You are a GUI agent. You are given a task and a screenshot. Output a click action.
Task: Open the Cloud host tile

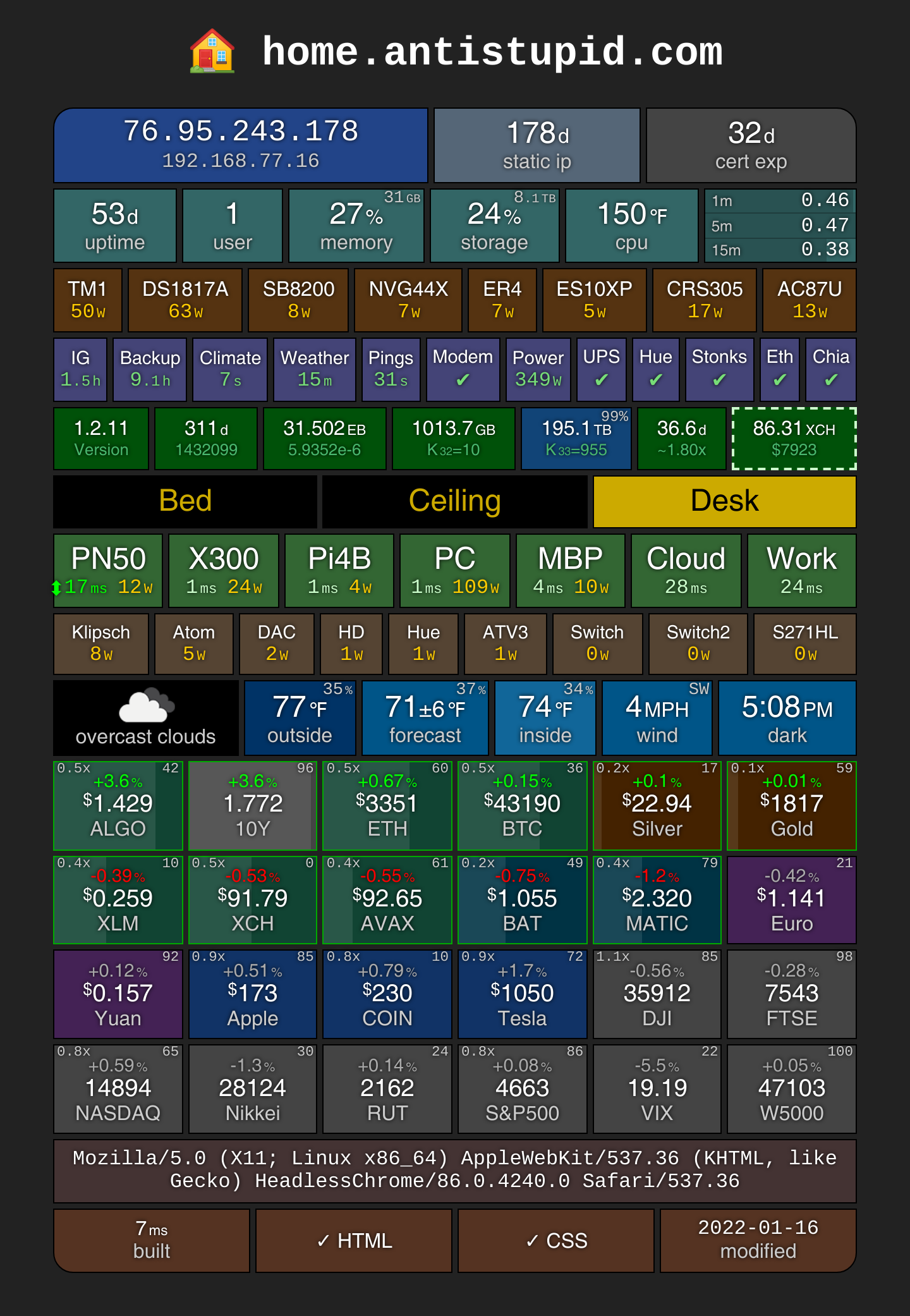(x=686, y=571)
